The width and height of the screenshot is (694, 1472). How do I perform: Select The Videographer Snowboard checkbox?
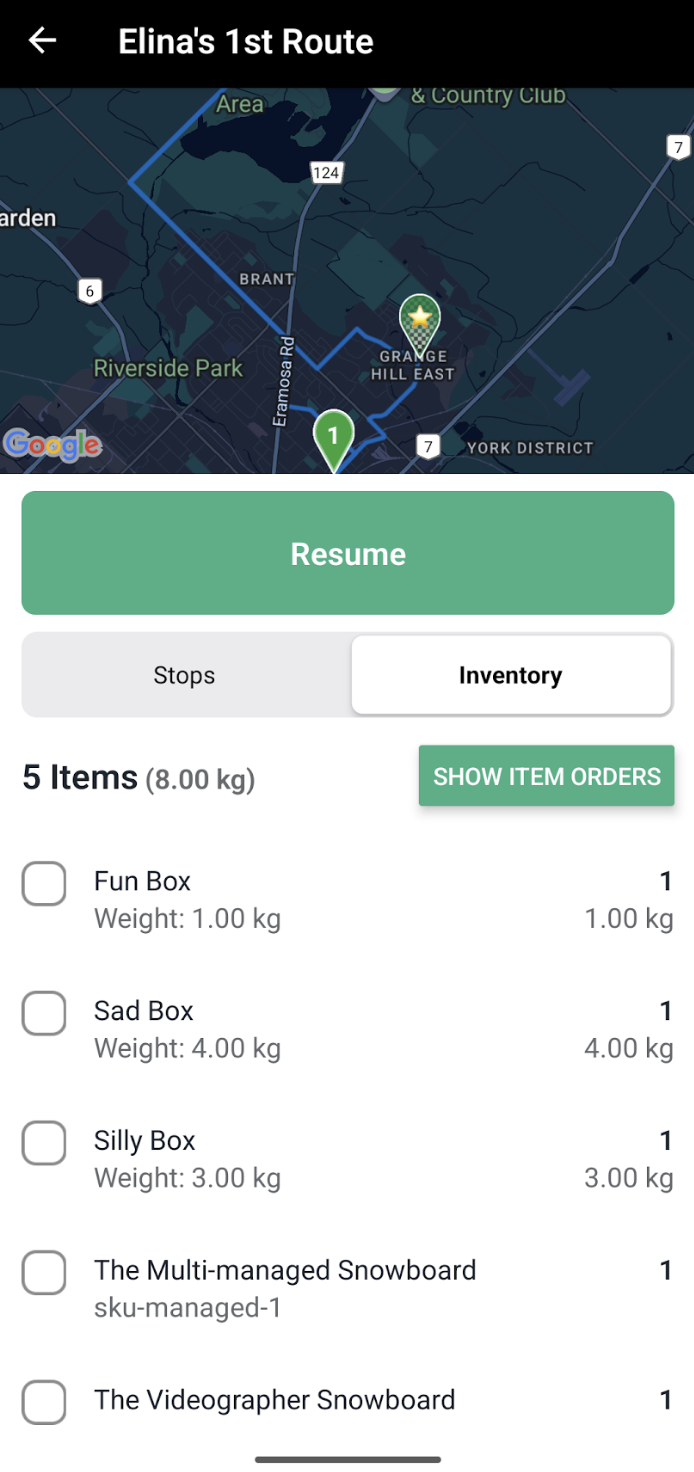44,1402
